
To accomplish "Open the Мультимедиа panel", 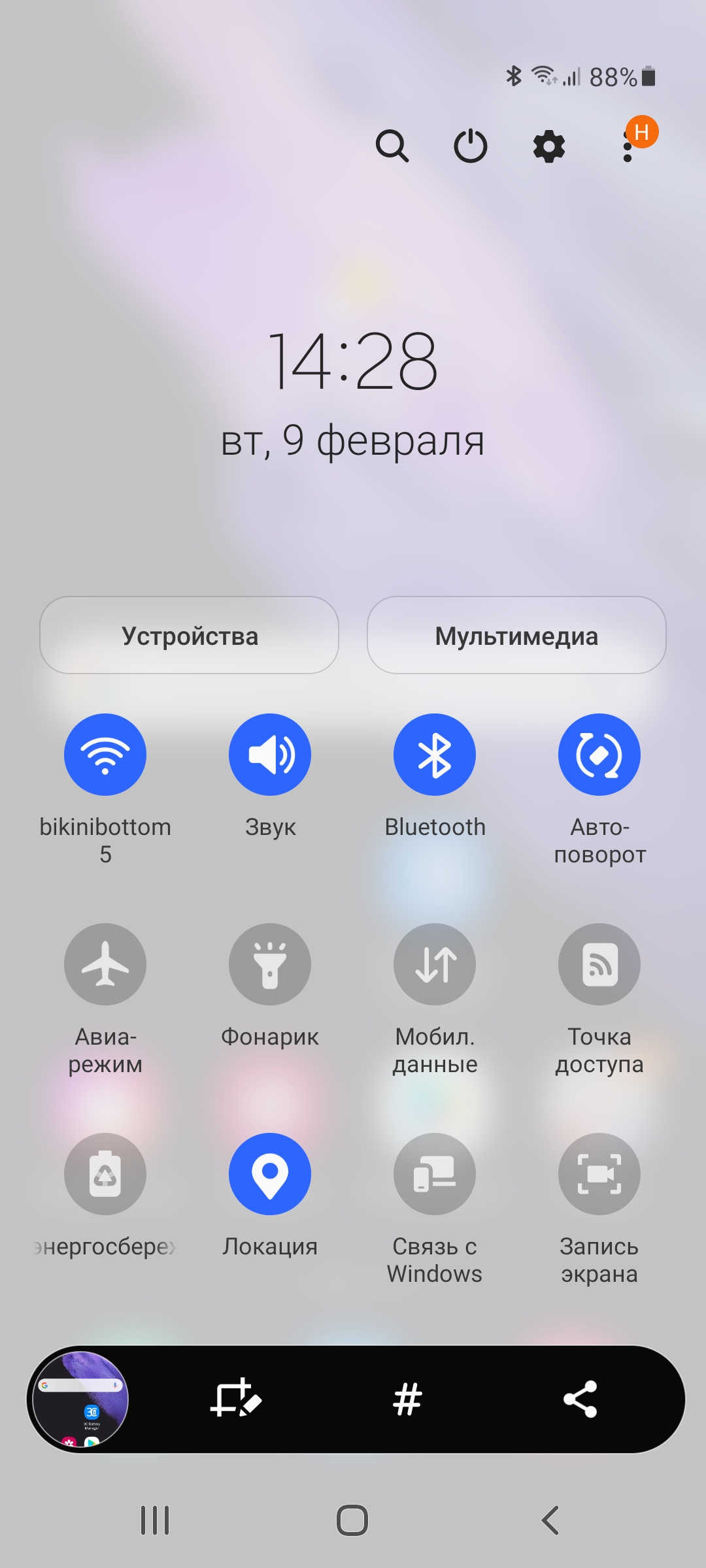I will point(516,635).
